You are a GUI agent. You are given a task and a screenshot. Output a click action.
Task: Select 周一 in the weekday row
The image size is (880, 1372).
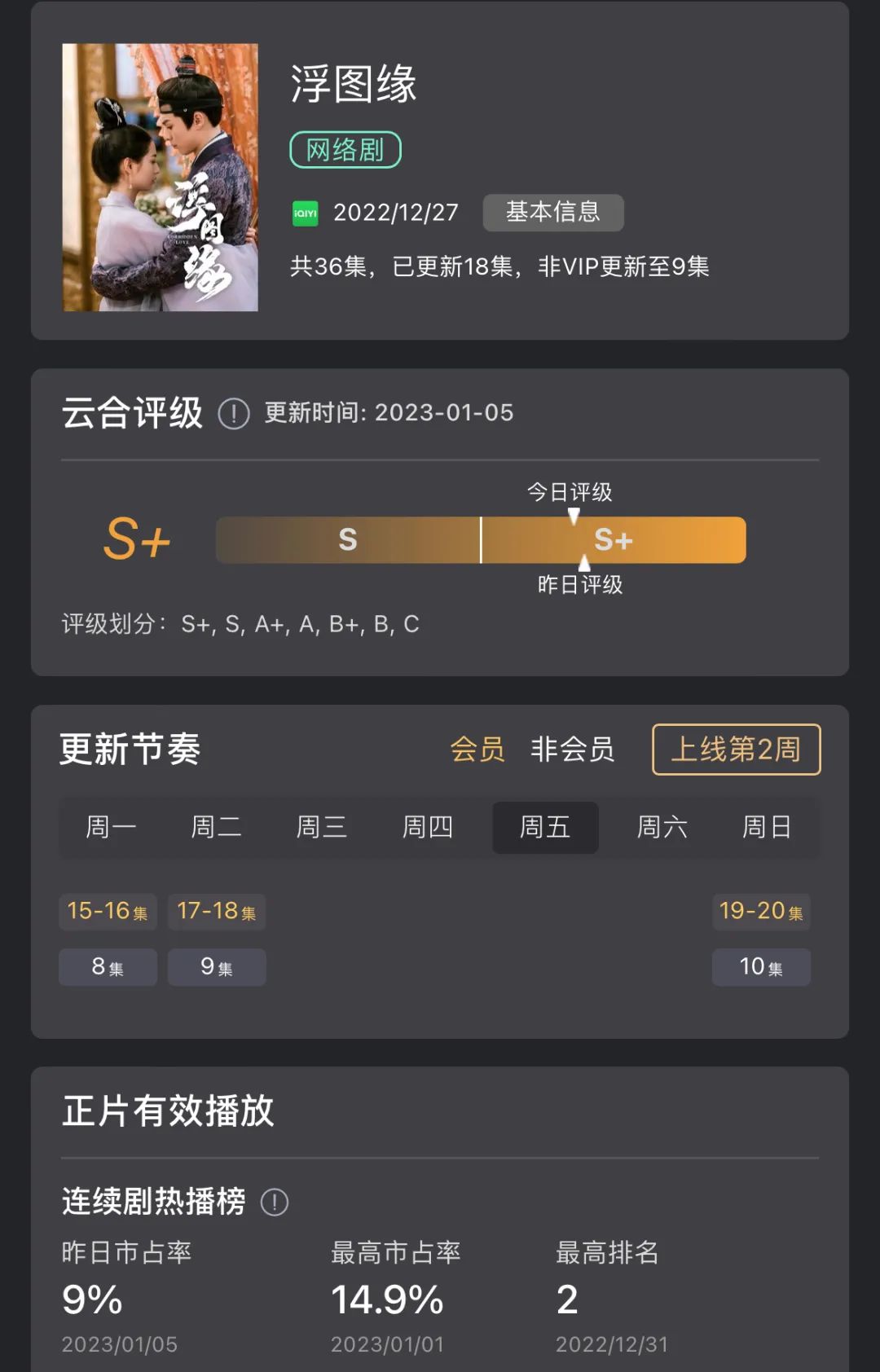[111, 828]
